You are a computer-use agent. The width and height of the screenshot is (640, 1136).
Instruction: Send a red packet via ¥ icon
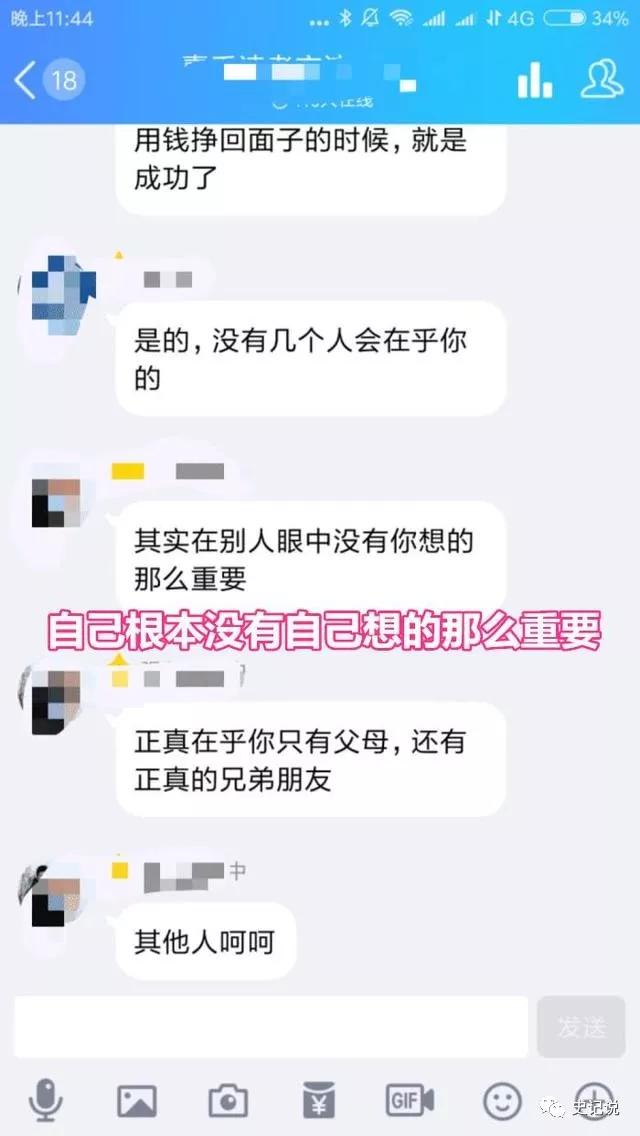pyautogui.click(x=319, y=1101)
